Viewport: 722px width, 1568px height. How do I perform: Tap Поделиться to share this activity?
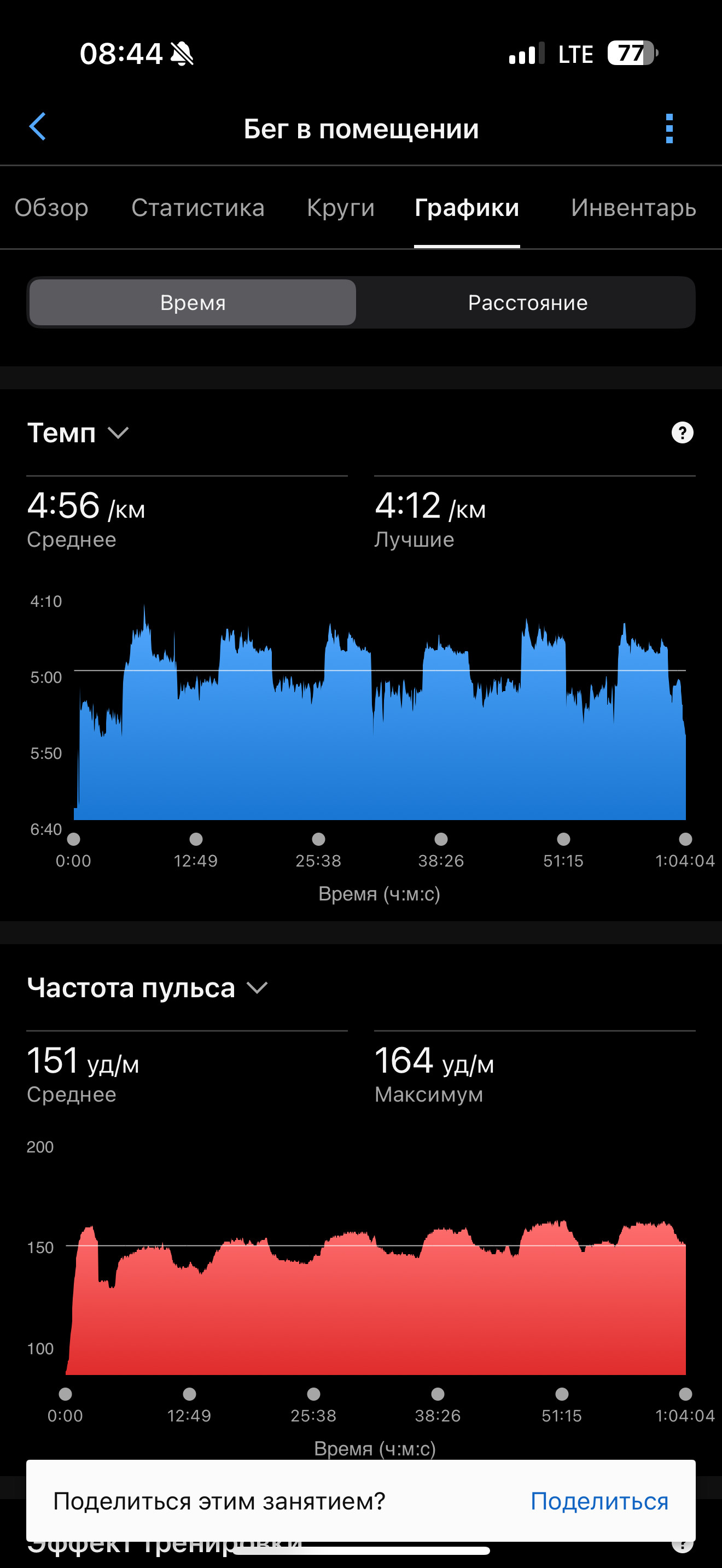(599, 1501)
